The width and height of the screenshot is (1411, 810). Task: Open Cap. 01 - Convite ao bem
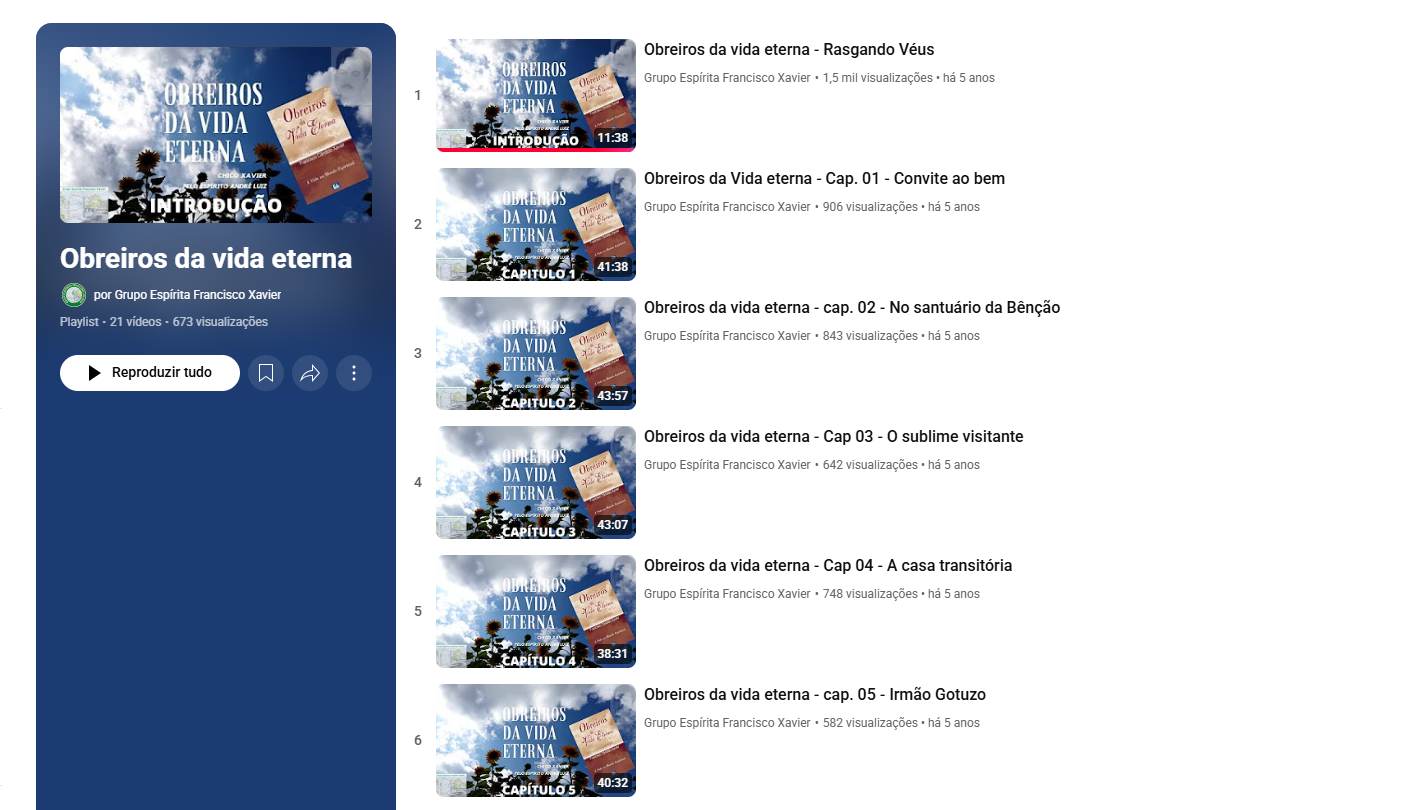point(824,179)
